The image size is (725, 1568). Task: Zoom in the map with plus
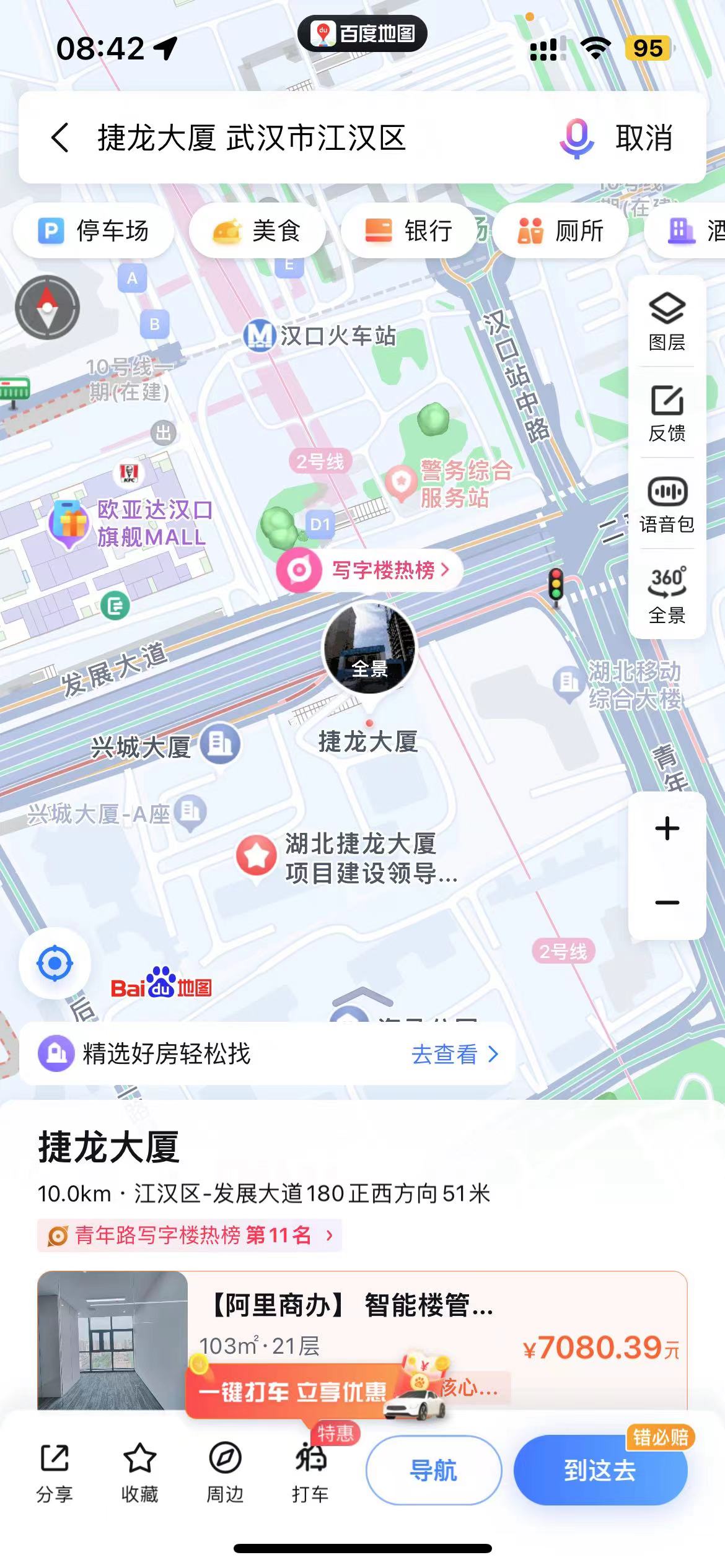pos(667,829)
